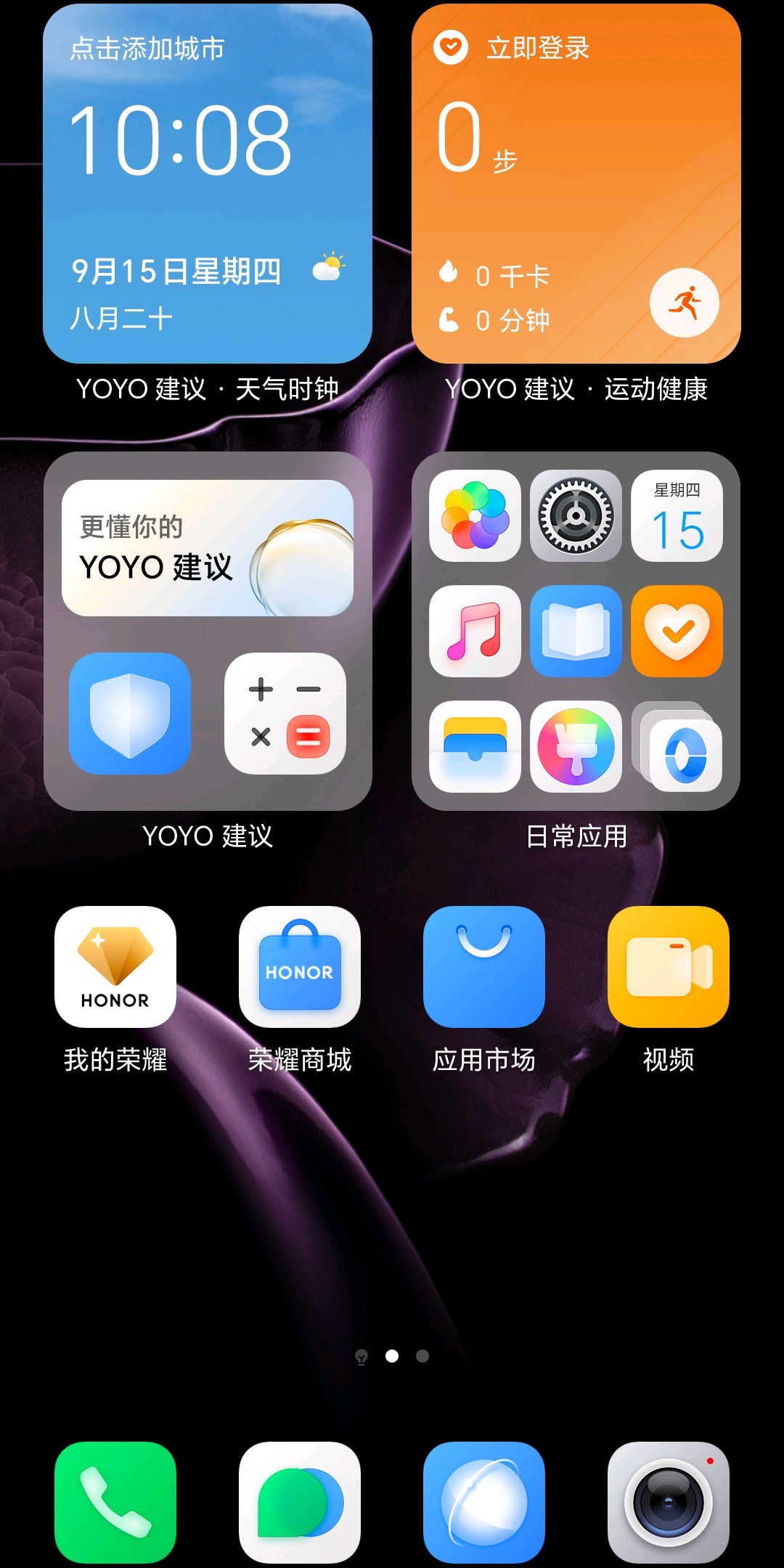Screen dimensions: 784x1568
Task: Open the colorful gallery app
Action: click(x=475, y=516)
